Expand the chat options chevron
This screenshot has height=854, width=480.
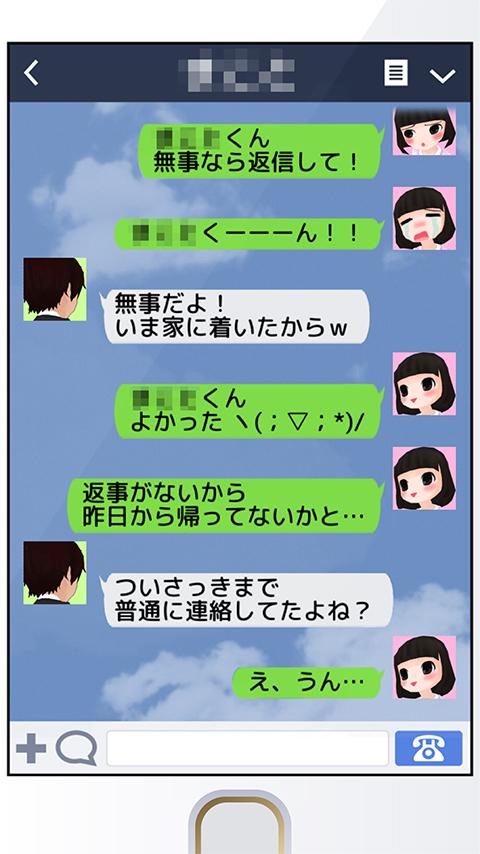coord(442,76)
